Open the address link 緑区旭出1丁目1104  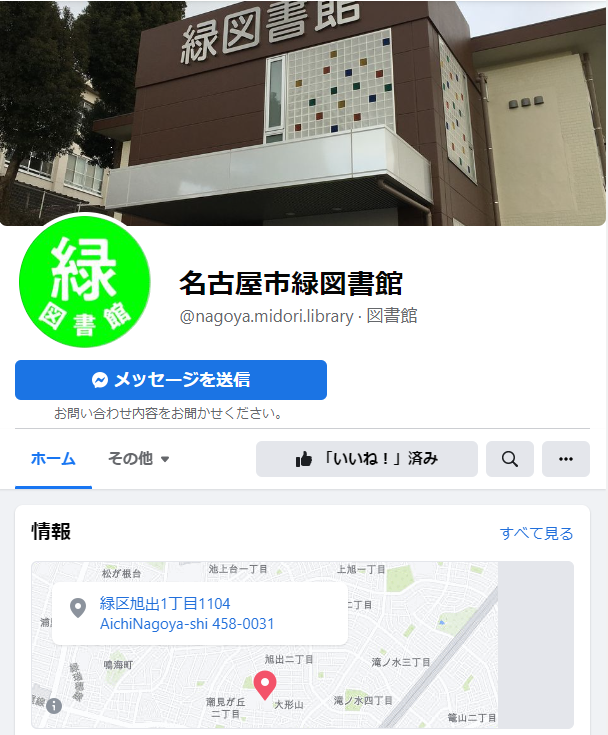pos(166,603)
